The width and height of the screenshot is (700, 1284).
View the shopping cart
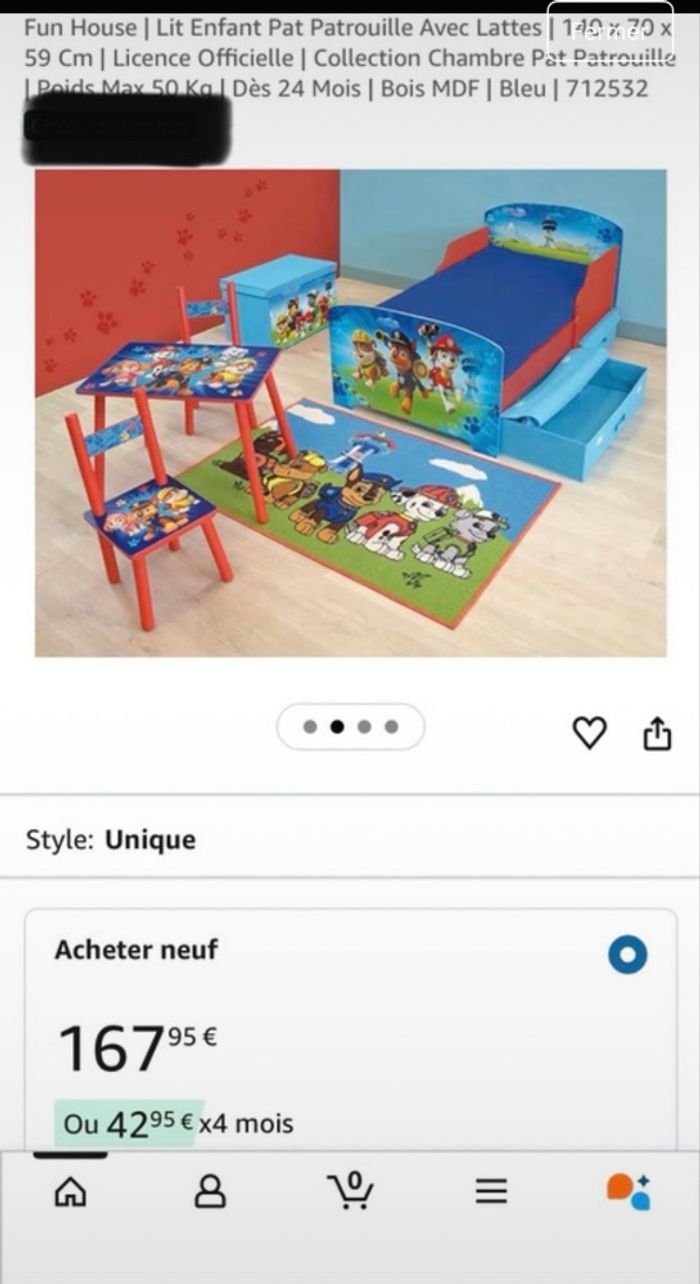(x=350, y=1190)
